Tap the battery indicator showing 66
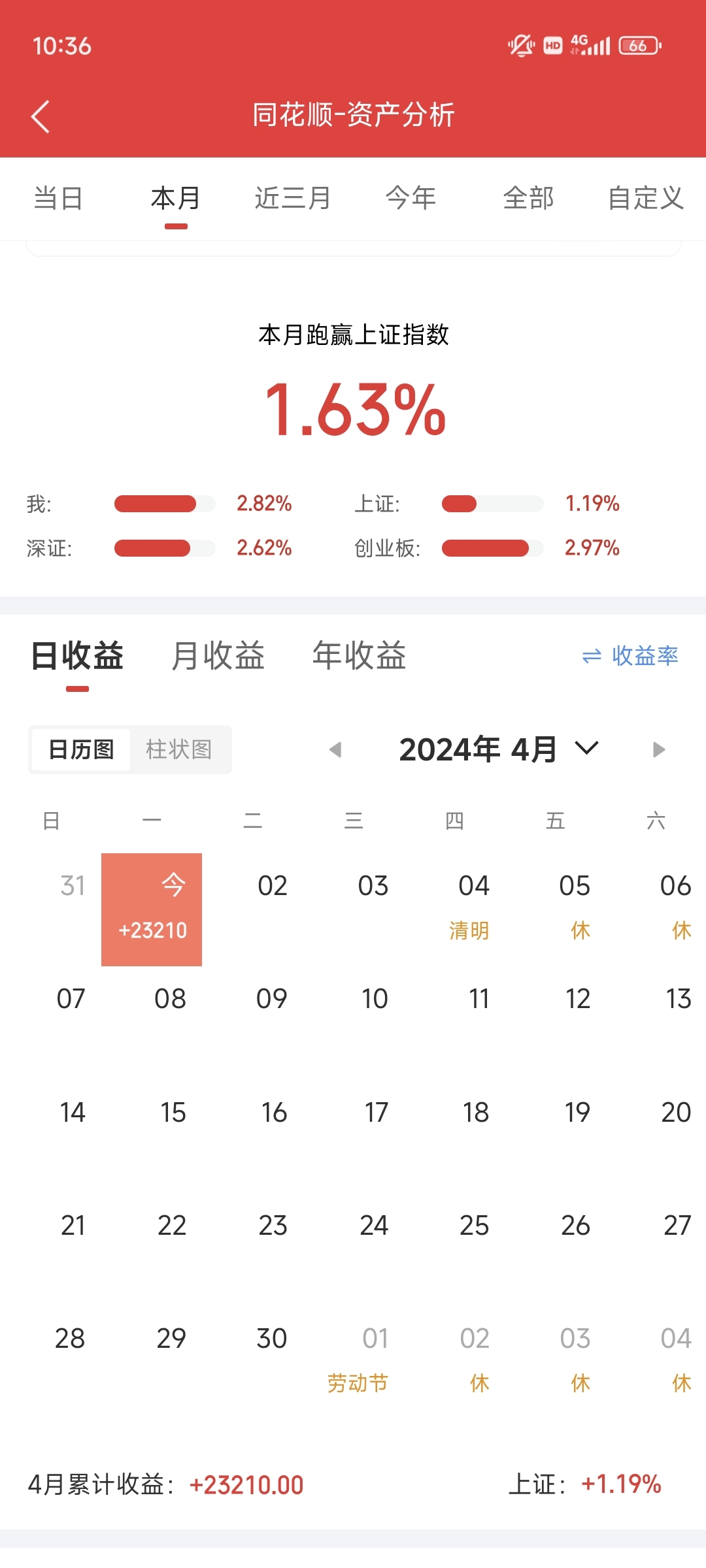This screenshot has height=1568, width=706. tap(637, 46)
